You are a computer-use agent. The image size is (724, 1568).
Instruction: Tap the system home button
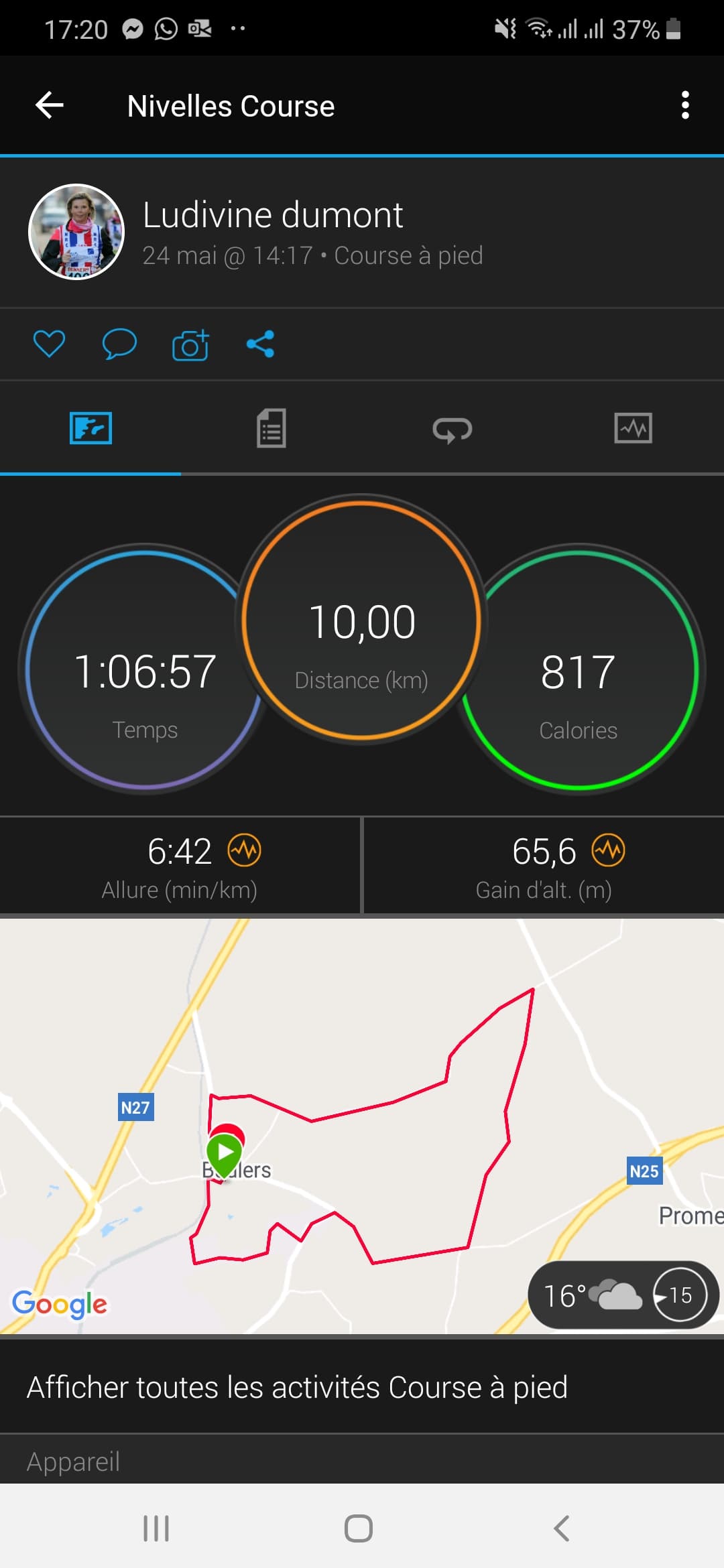(359, 1528)
